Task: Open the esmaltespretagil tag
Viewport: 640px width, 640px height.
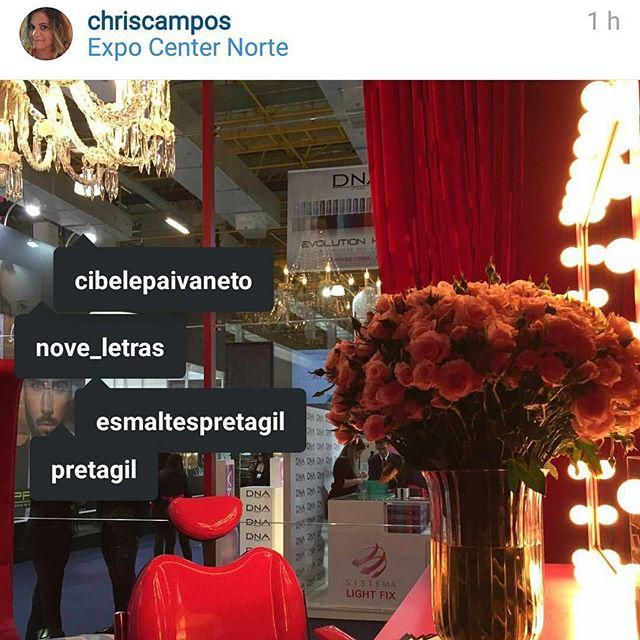Action: point(190,421)
